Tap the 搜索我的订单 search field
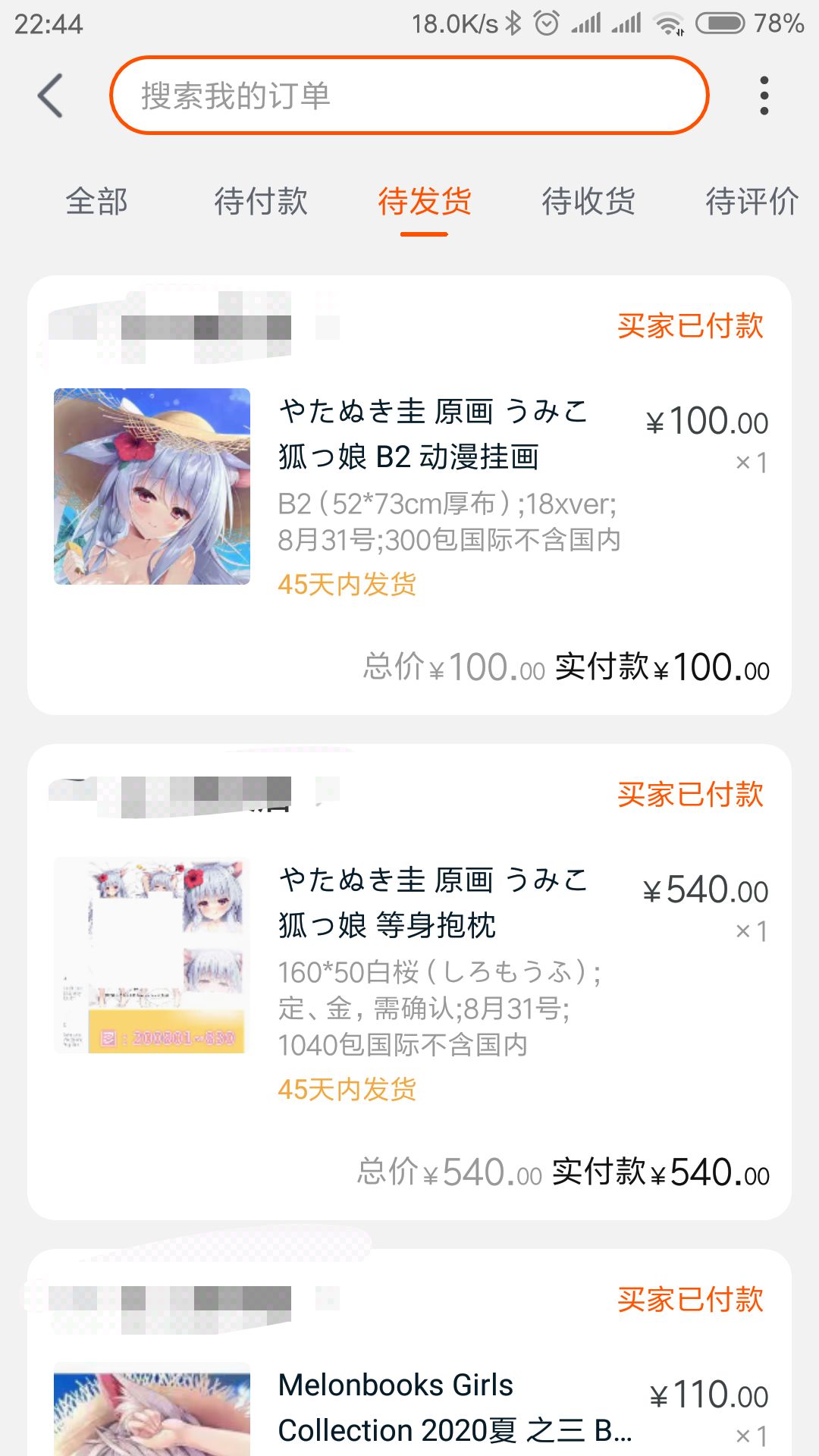The height and width of the screenshot is (1456, 819). pyautogui.click(x=409, y=97)
